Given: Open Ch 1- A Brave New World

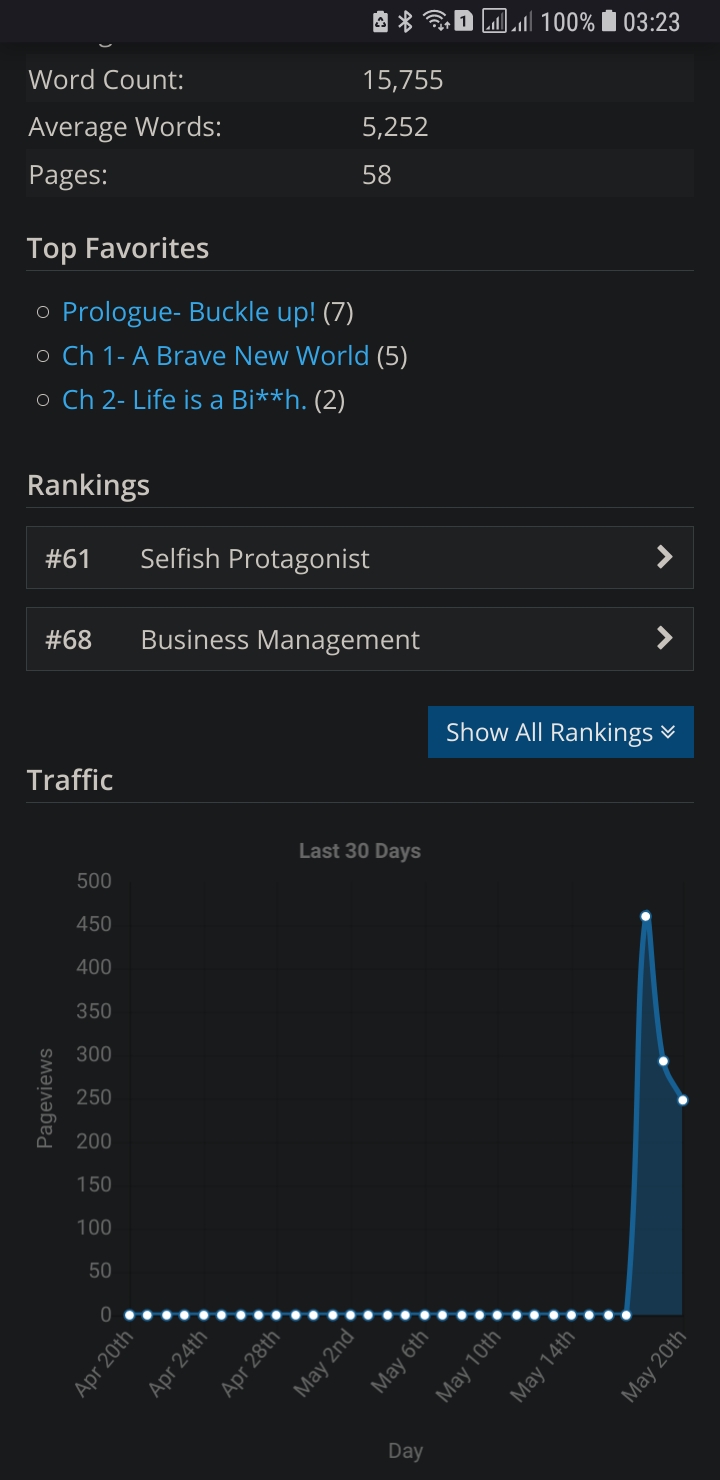Looking at the screenshot, I should pos(215,356).
